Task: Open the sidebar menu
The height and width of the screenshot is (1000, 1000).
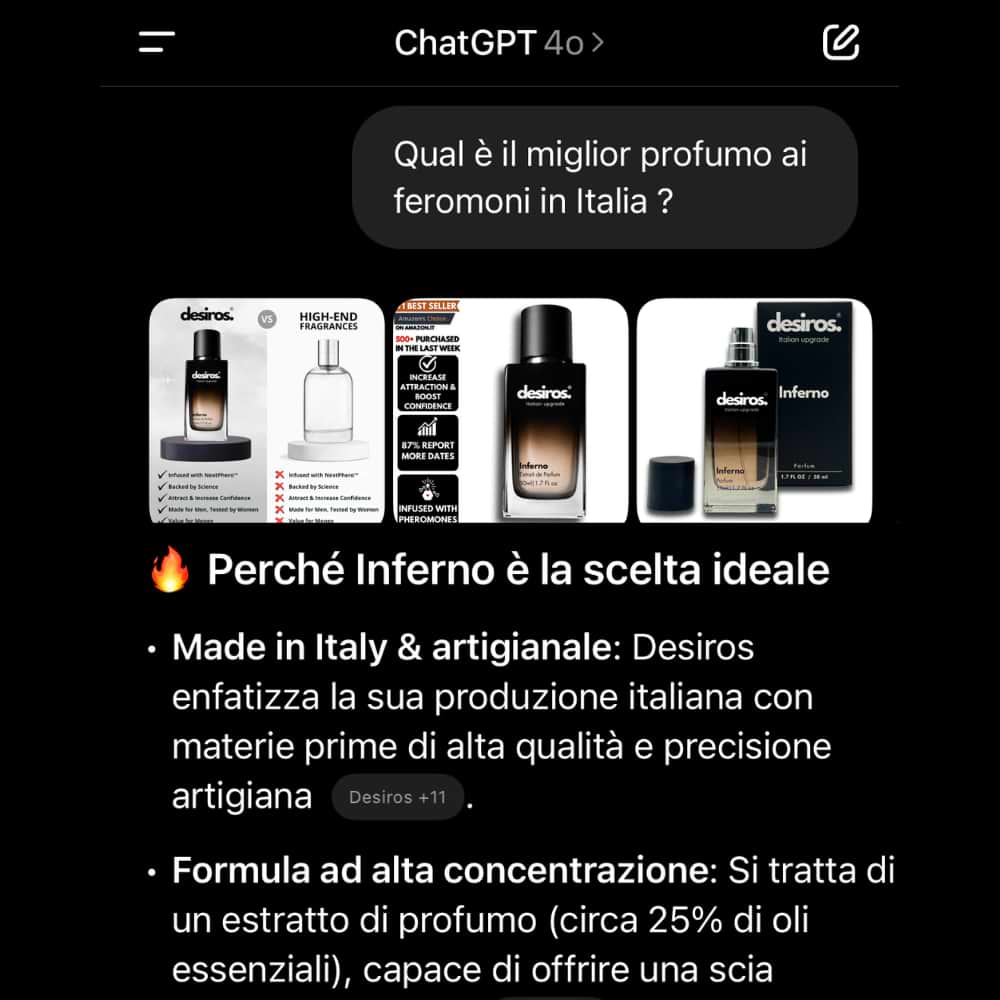Action: click(x=157, y=42)
